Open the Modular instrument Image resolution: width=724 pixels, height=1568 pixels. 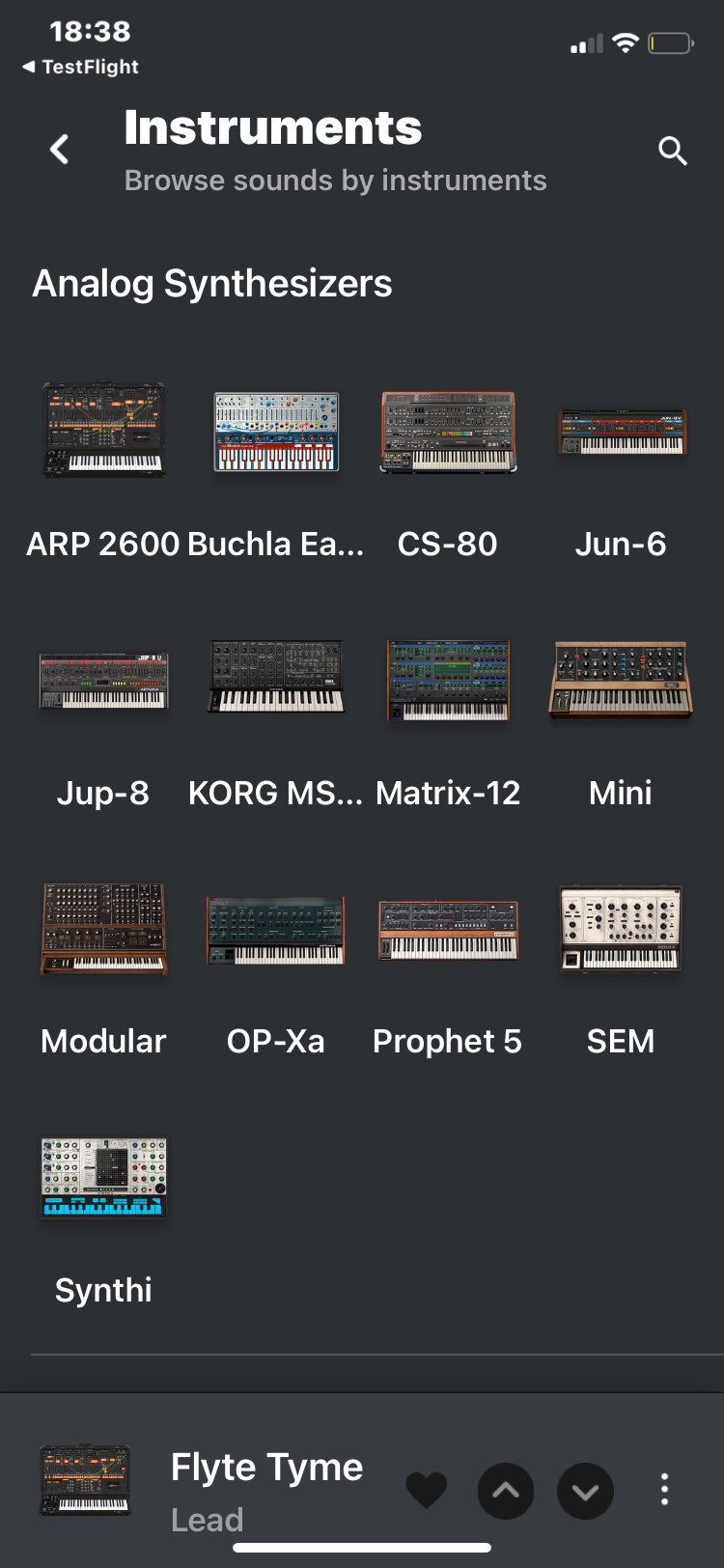pos(103,929)
